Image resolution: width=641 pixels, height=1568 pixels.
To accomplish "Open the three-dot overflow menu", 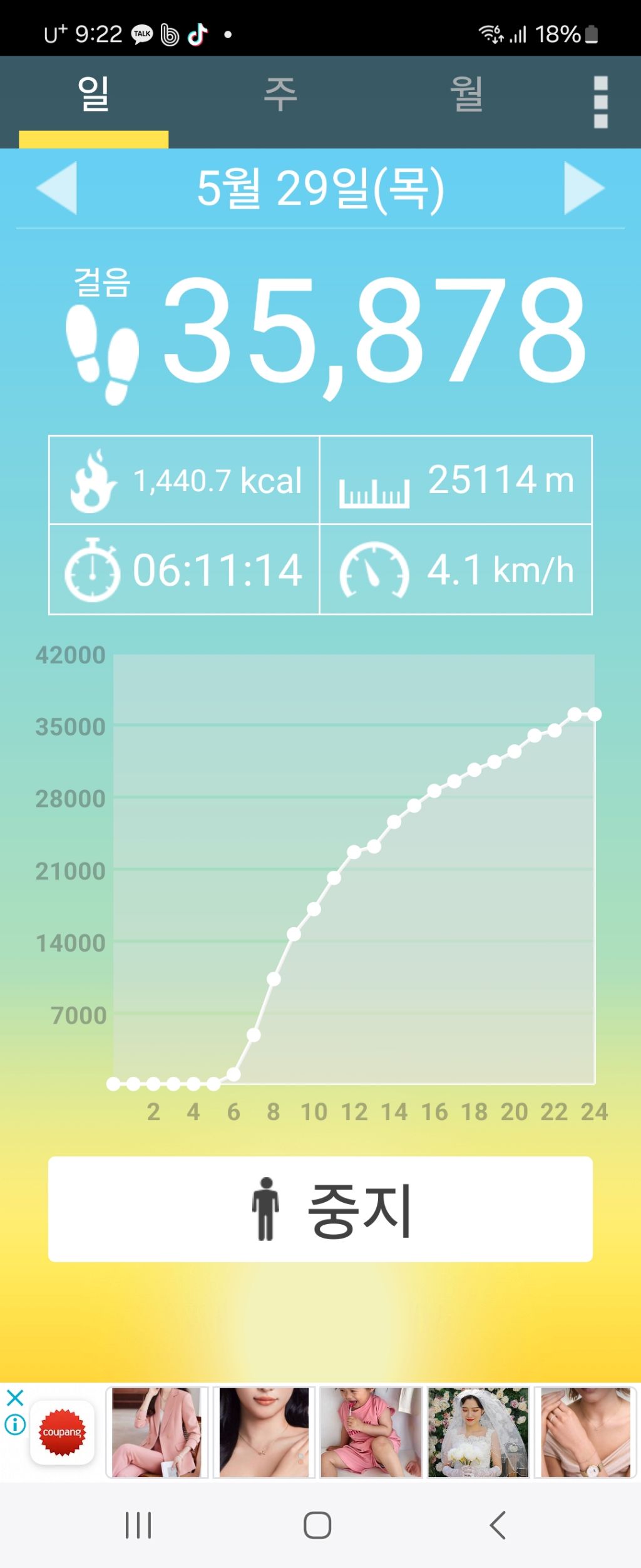I will 600,102.
